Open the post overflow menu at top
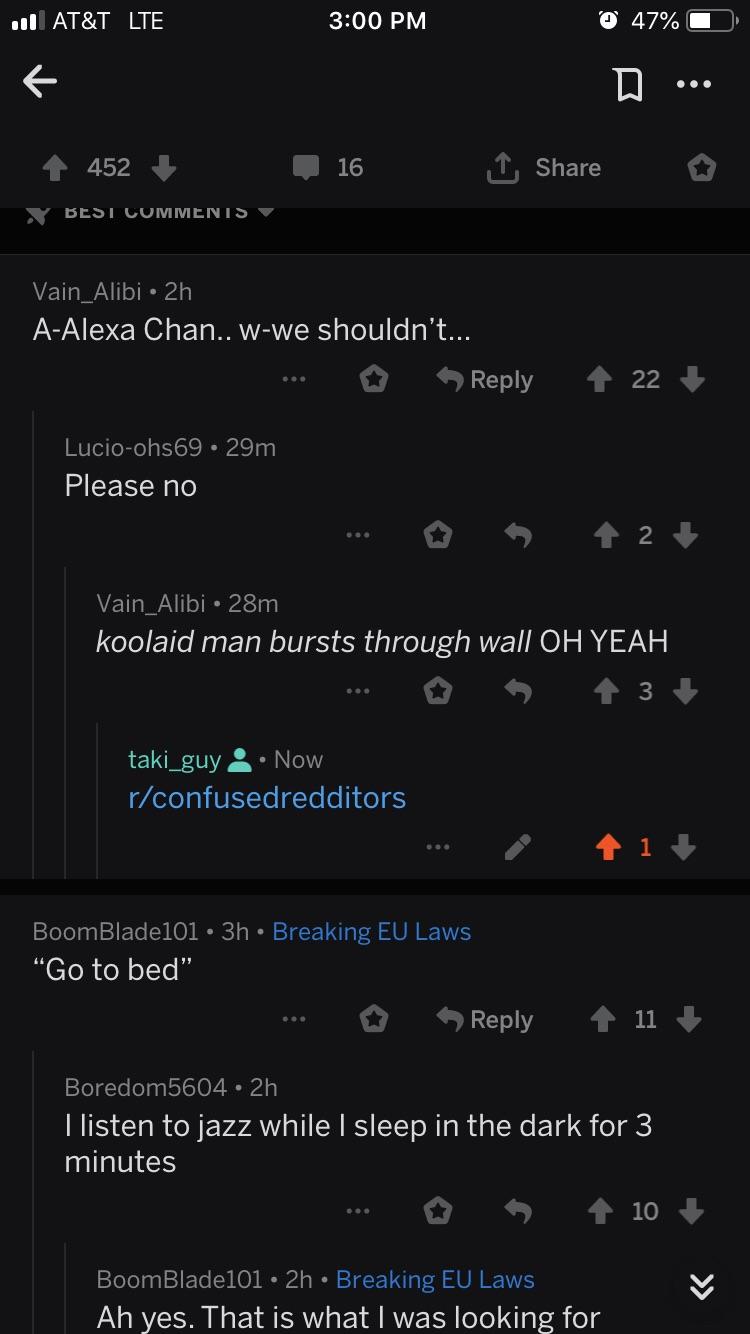 (x=694, y=84)
